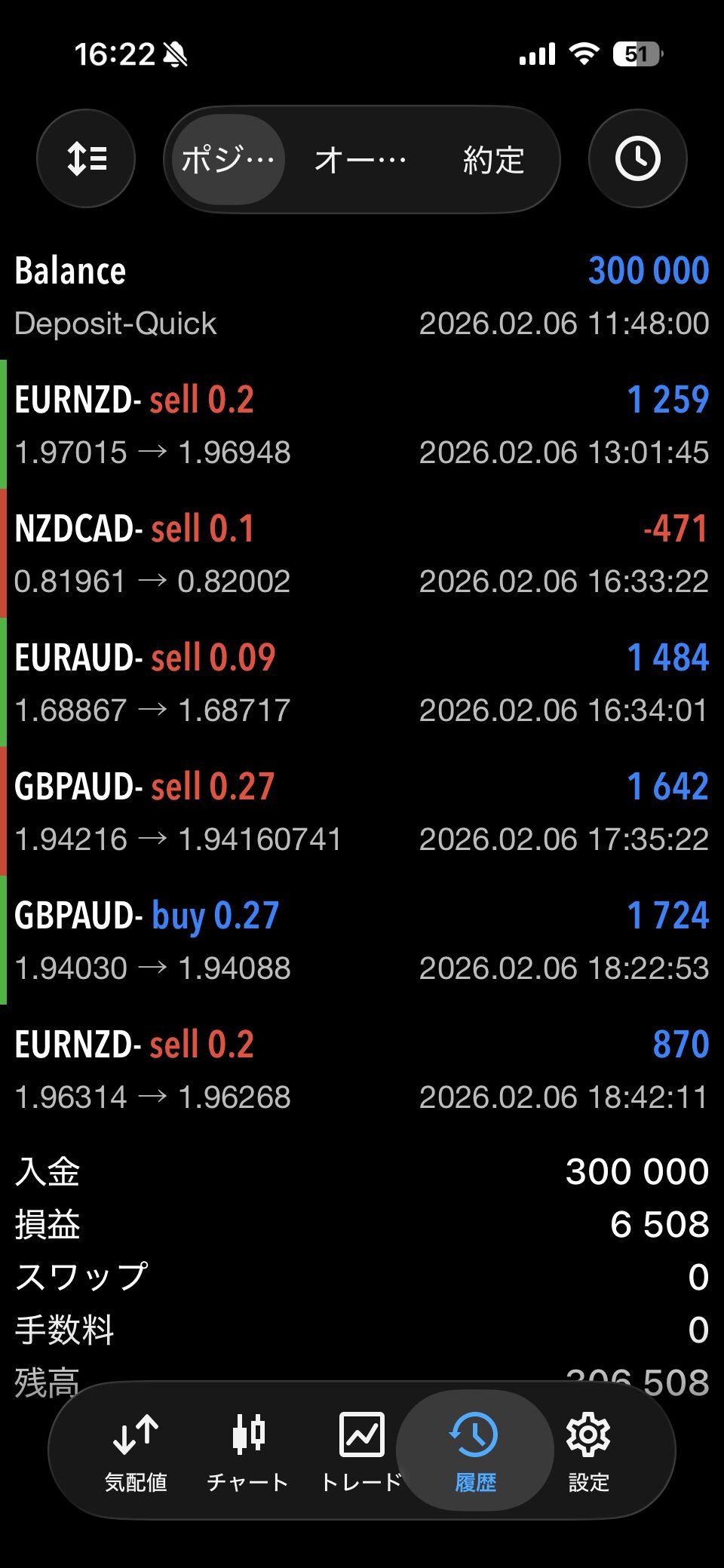This screenshot has width=724, height=1568.
Task: Show details of EURAUD sell 0.09 trade
Action: pyautogui.click(x=362, y=683)
